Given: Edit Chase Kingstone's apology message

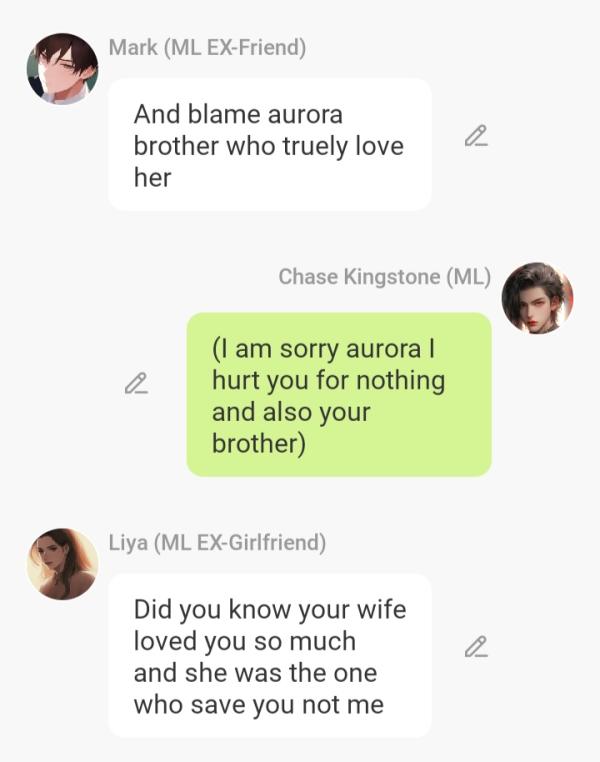Looking at the screenshot, I should pos(136,383).
